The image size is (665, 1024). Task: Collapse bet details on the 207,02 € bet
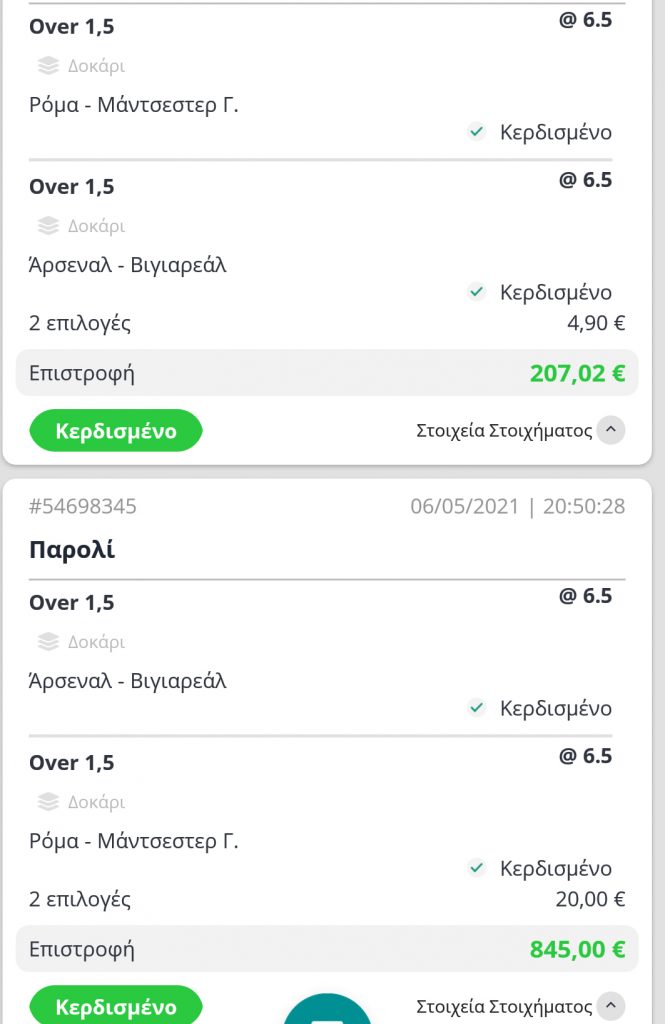click(612, 431)
